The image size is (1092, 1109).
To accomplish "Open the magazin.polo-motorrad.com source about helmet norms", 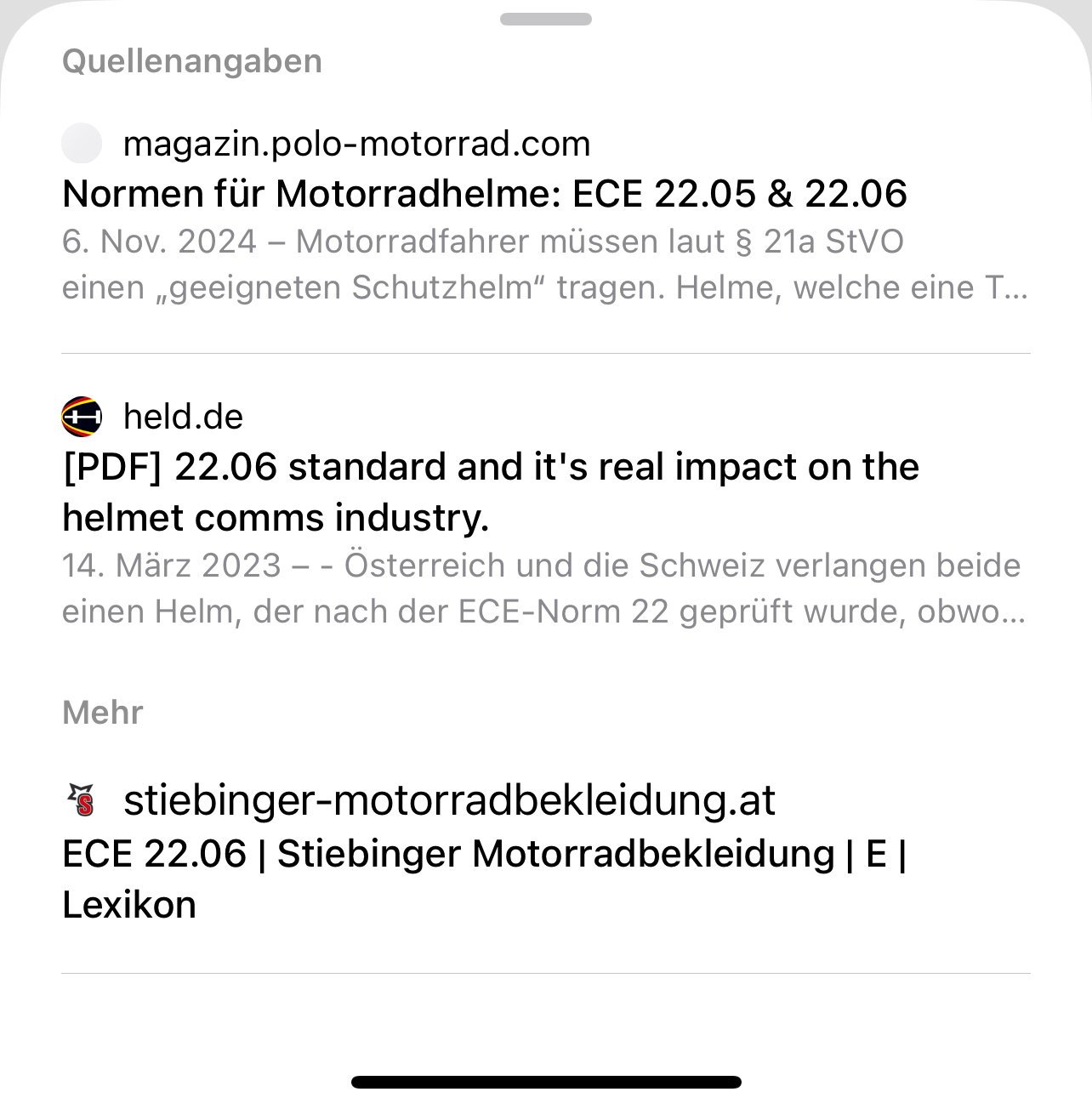I will pyautogui.click(x=485, y=194).
